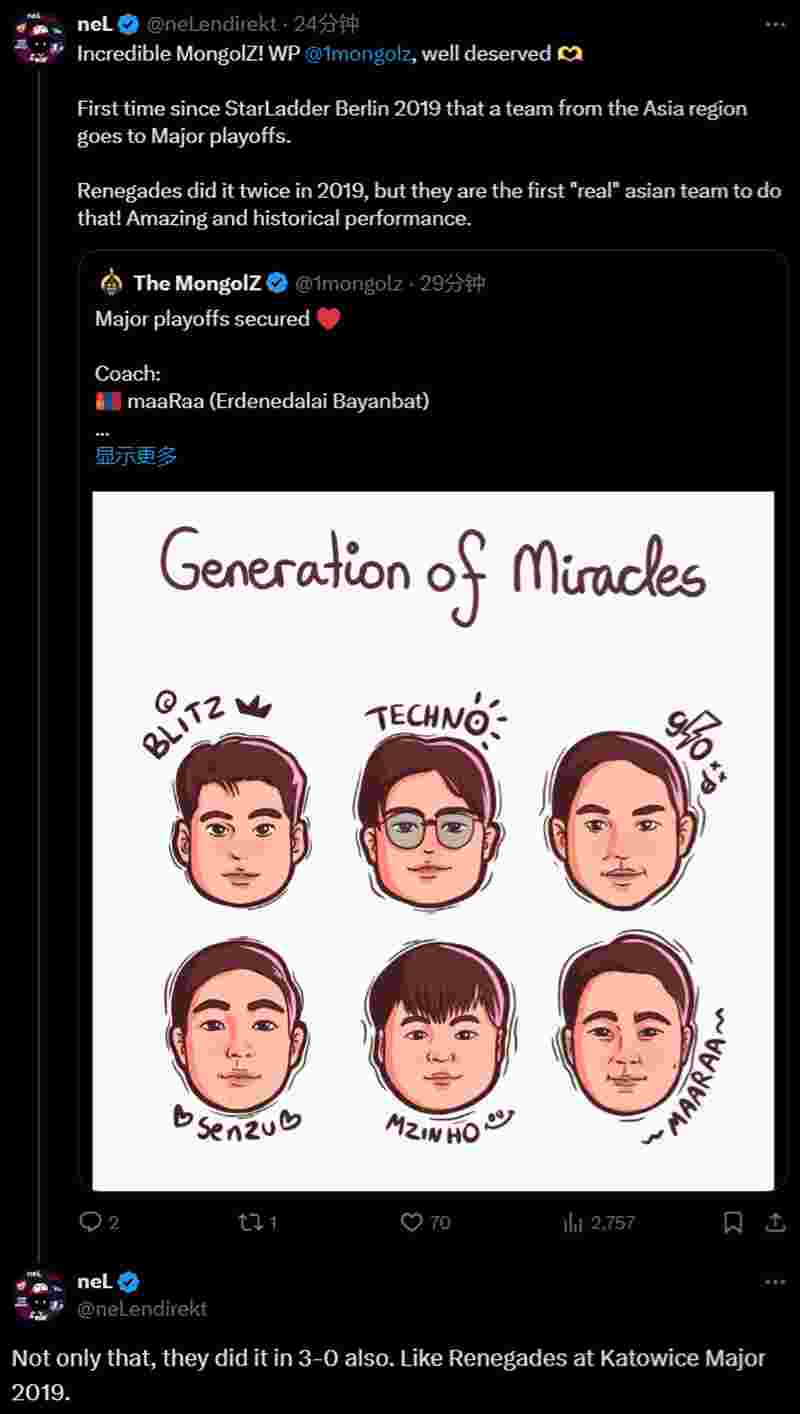This screenshot has height=1414, width=800.
Task: View analytics showing 2,757 views
Action: pyautogui.click(x=598, y=1222)
